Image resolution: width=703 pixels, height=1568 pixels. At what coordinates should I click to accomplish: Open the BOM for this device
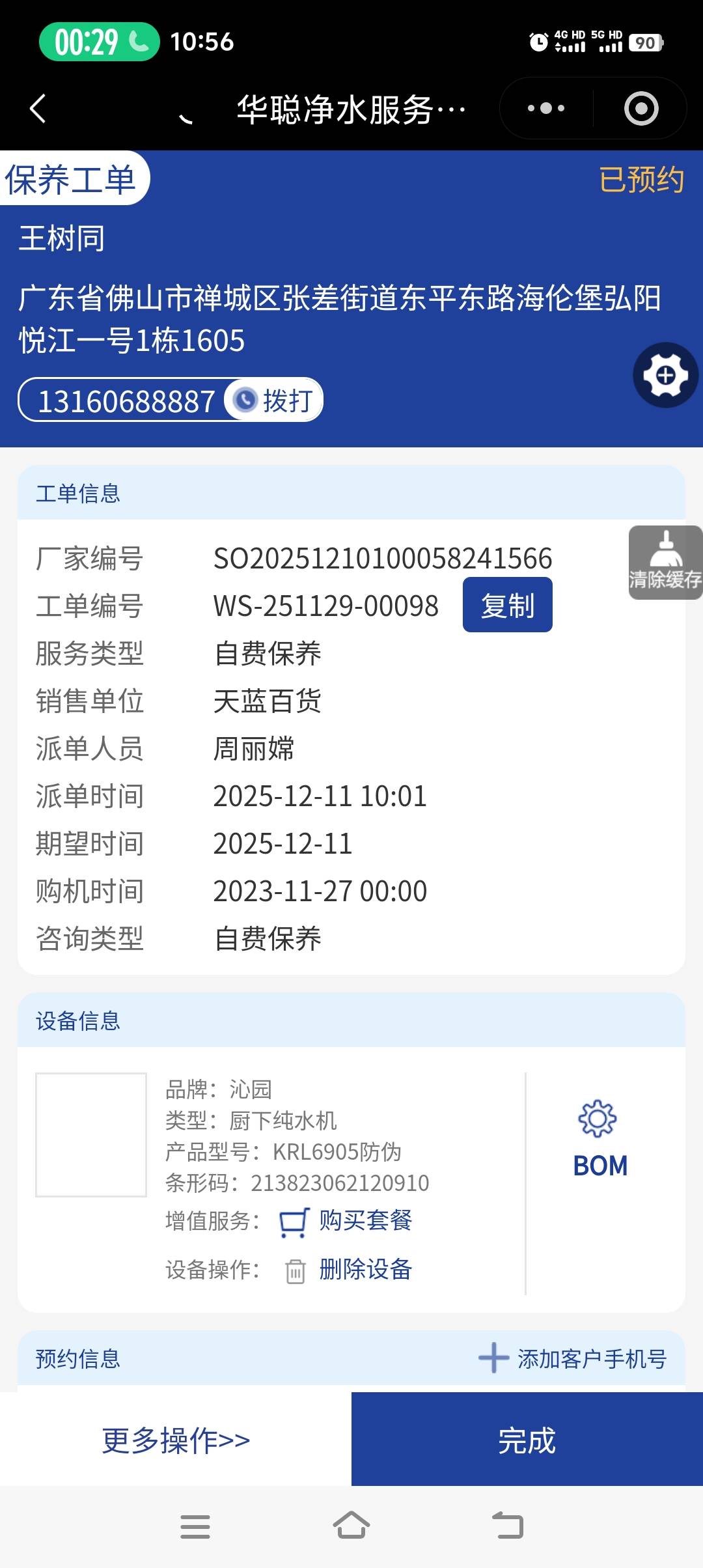pos(600,1140)
